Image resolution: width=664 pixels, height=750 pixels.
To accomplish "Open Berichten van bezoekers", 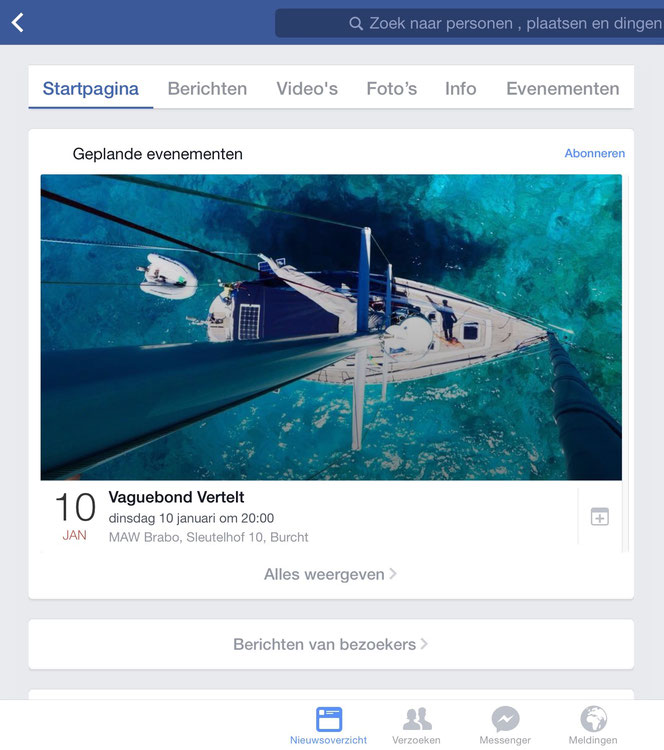I will pos(330,644).
